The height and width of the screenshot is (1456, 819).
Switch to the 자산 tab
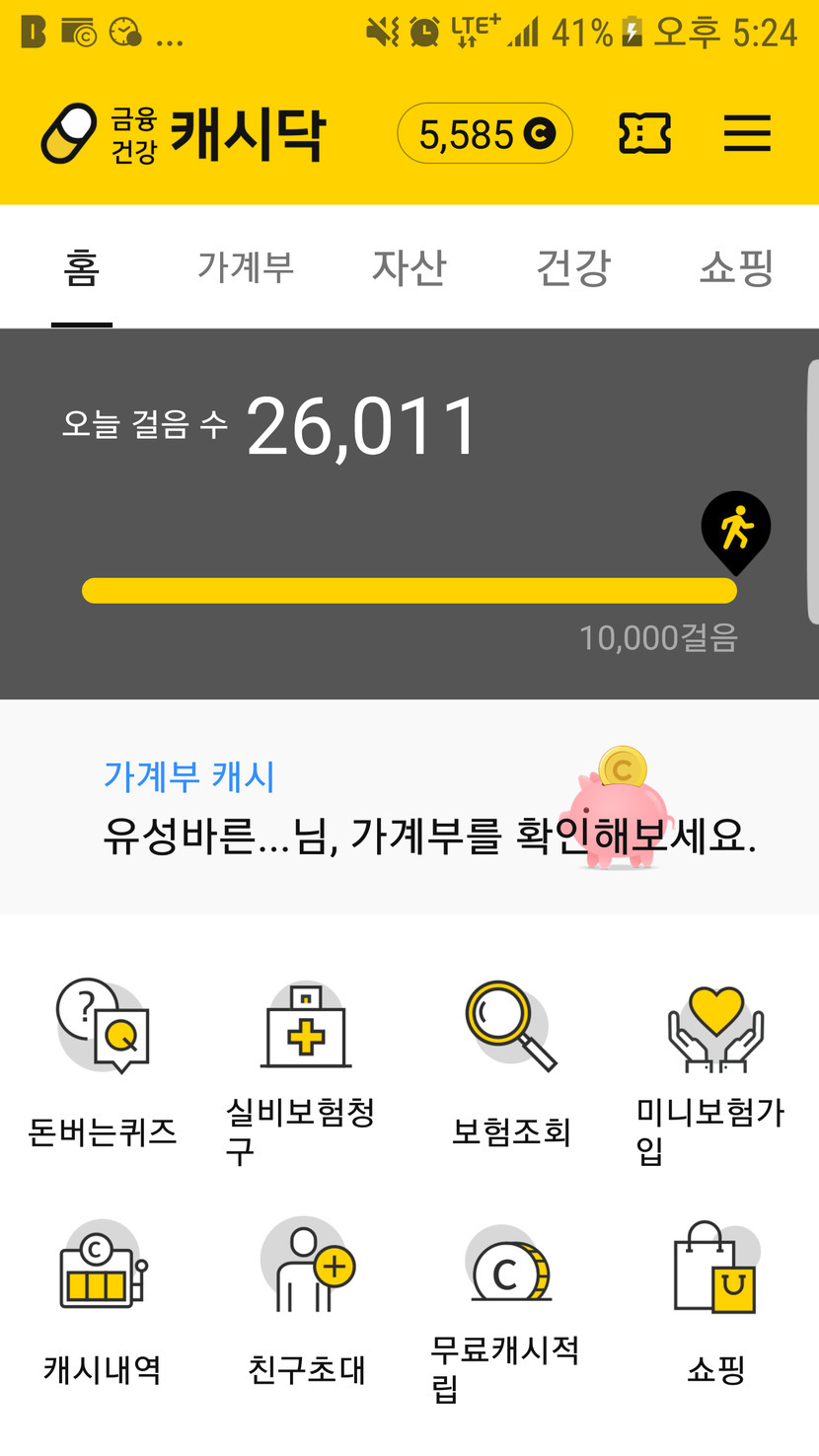click(x=409, y=267)
